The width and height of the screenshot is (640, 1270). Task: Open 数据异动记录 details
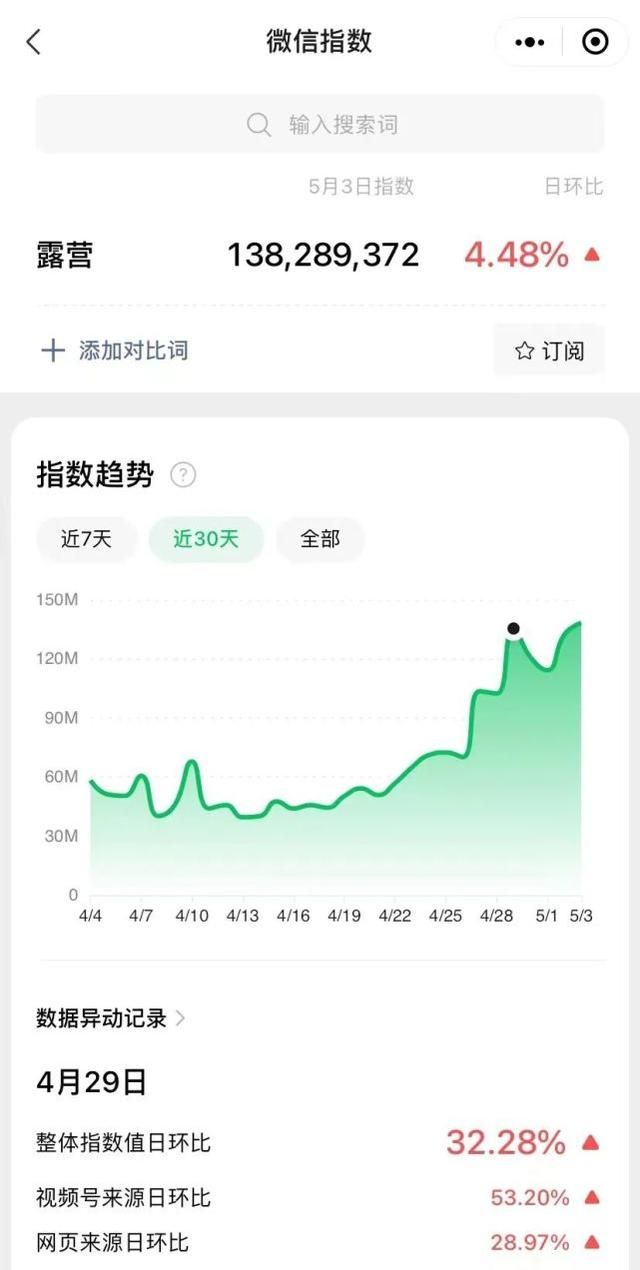tap(110, 1018)
